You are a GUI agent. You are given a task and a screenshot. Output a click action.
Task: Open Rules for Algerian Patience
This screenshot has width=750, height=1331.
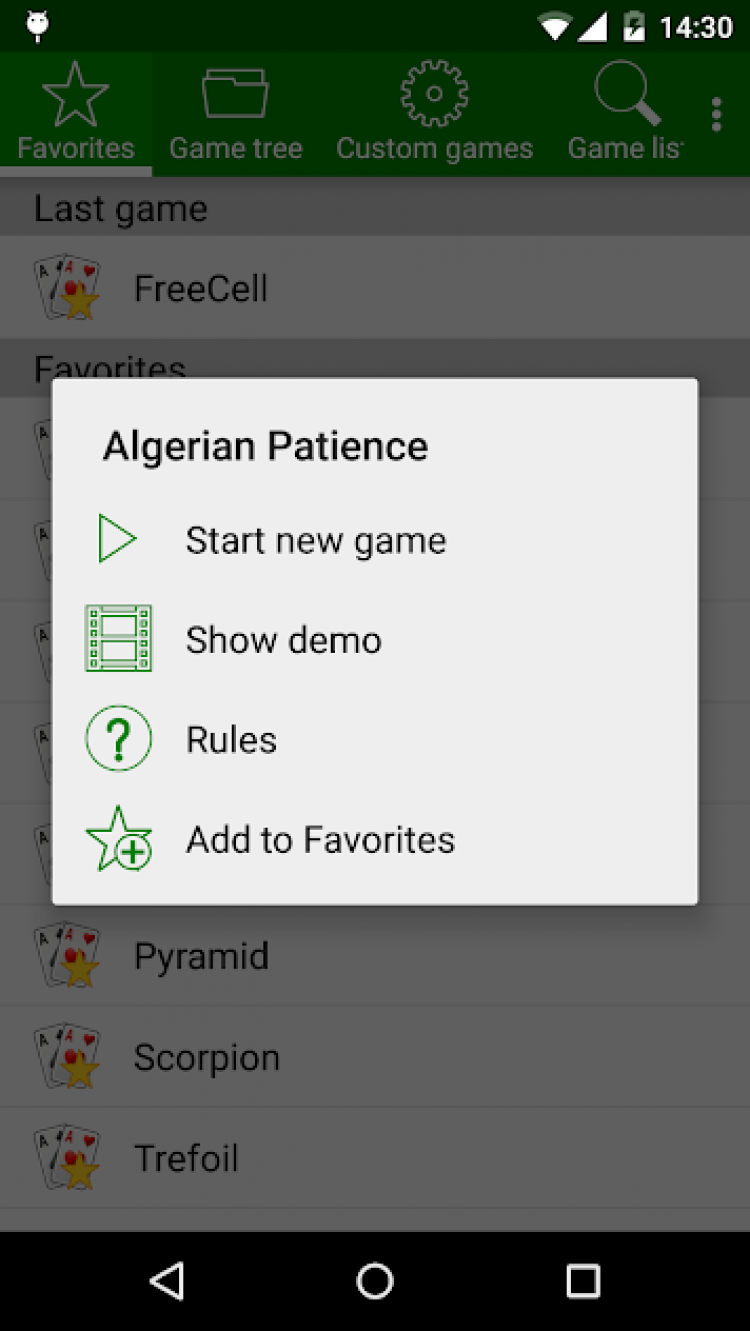(x=231, y=740)
